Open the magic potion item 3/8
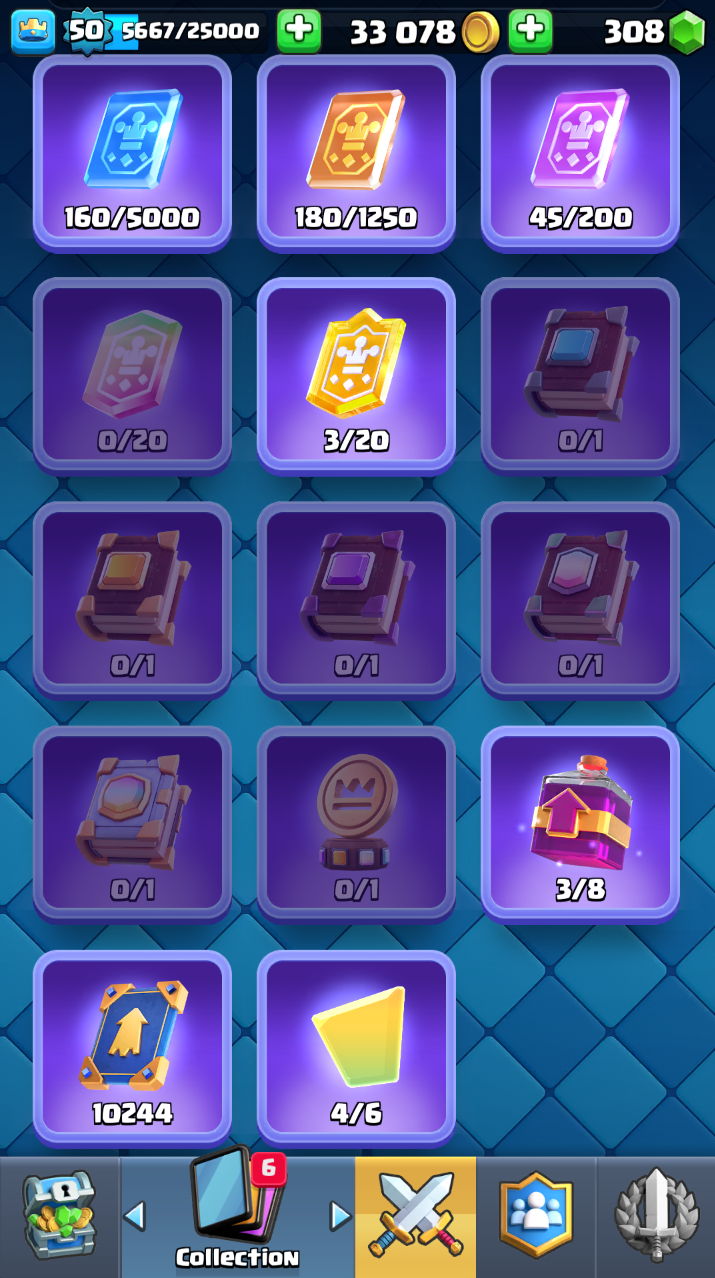Screen dimensions: 715x1278 click(x=580, y=821)
